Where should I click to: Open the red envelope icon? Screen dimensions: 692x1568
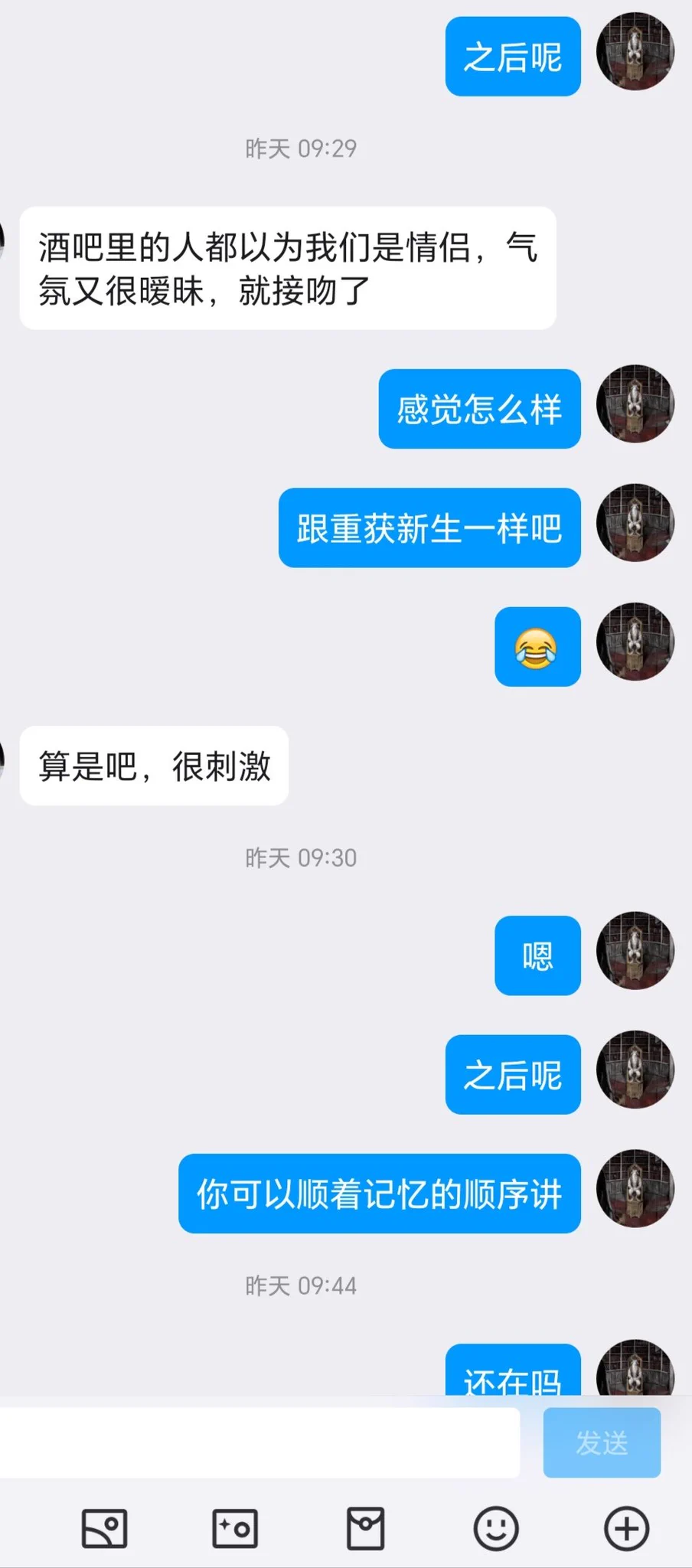(x=365, y=1528)
